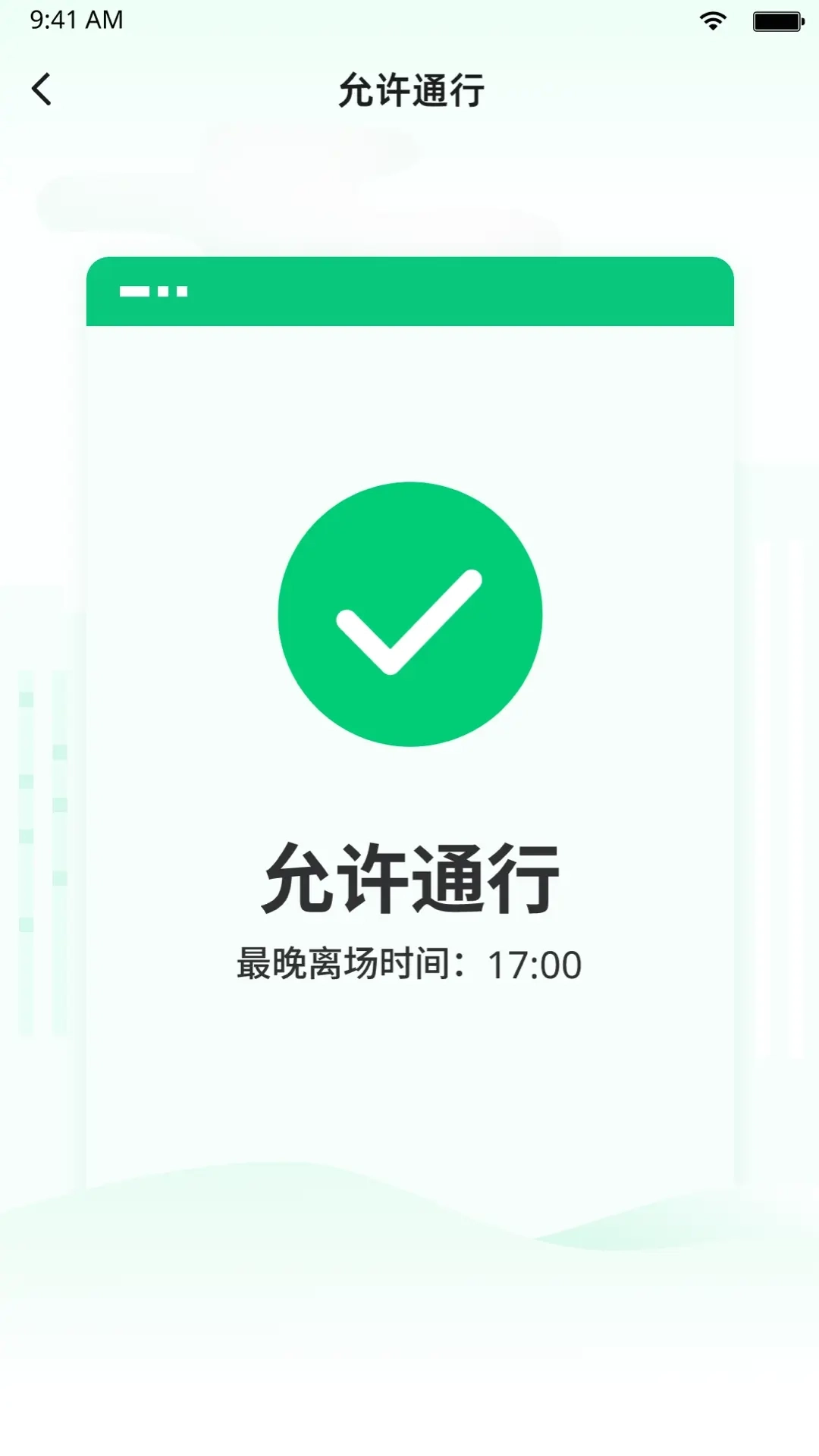Tap the green circle surrounding the checkmark
The image size is (819, 1456).
click(409, 614)
